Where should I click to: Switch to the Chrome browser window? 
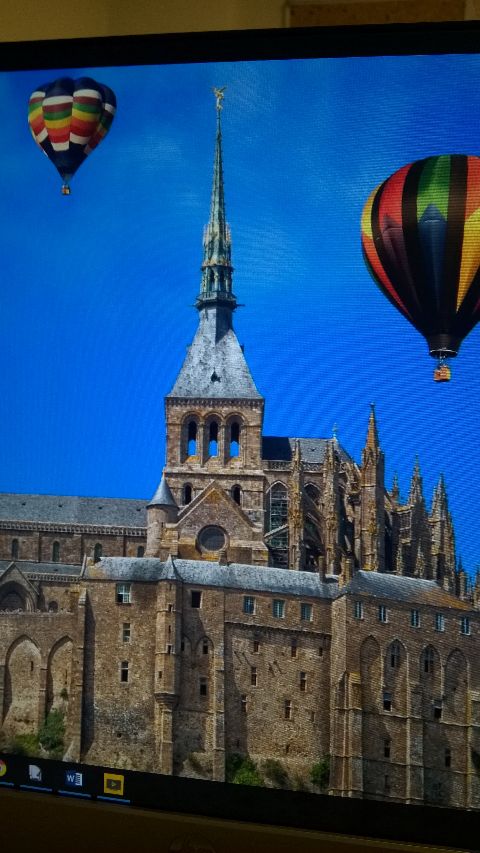pyautogui.click(x=2, y=768)
